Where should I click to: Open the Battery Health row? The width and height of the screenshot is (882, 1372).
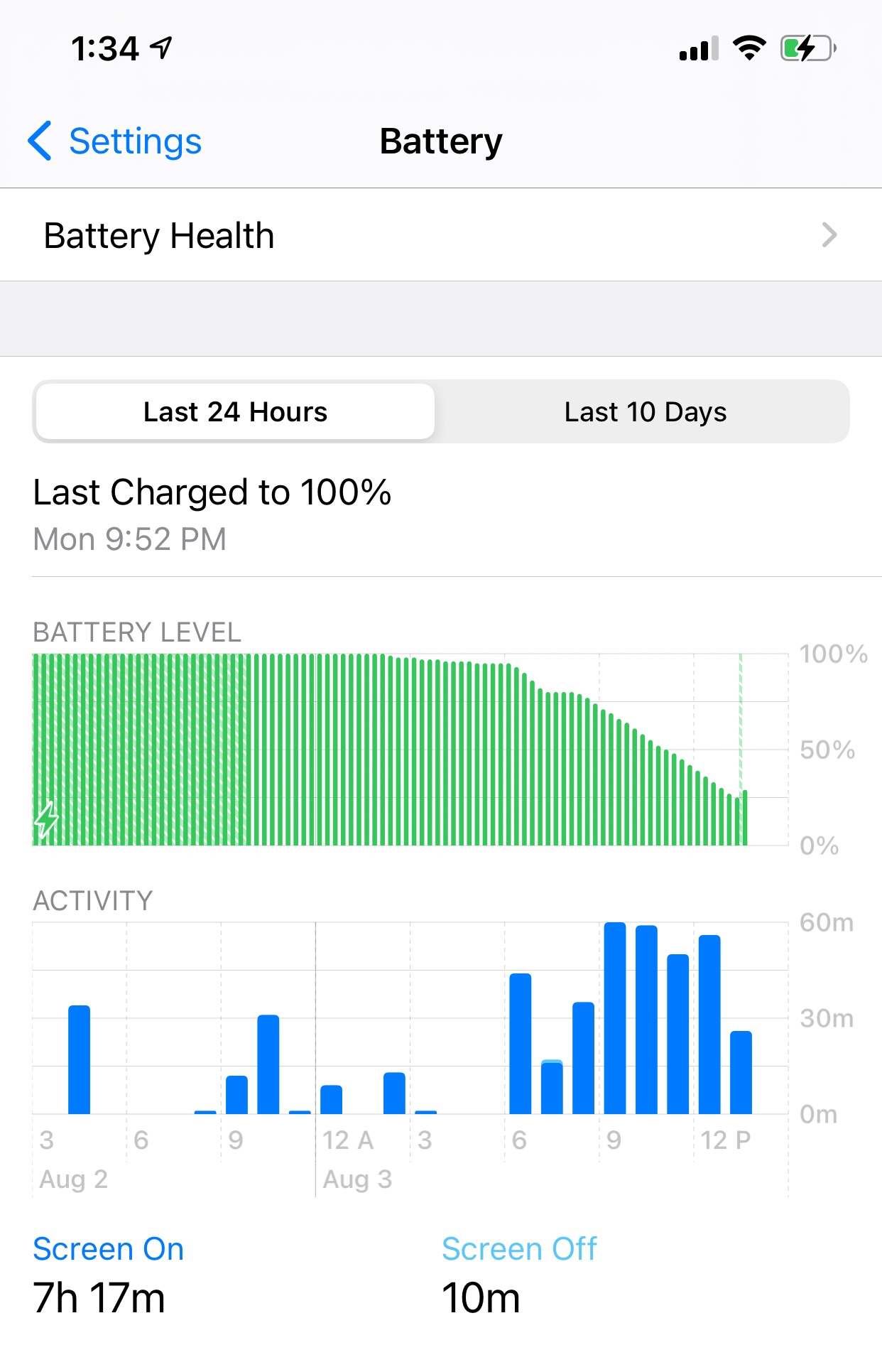(x=440, y=235)
